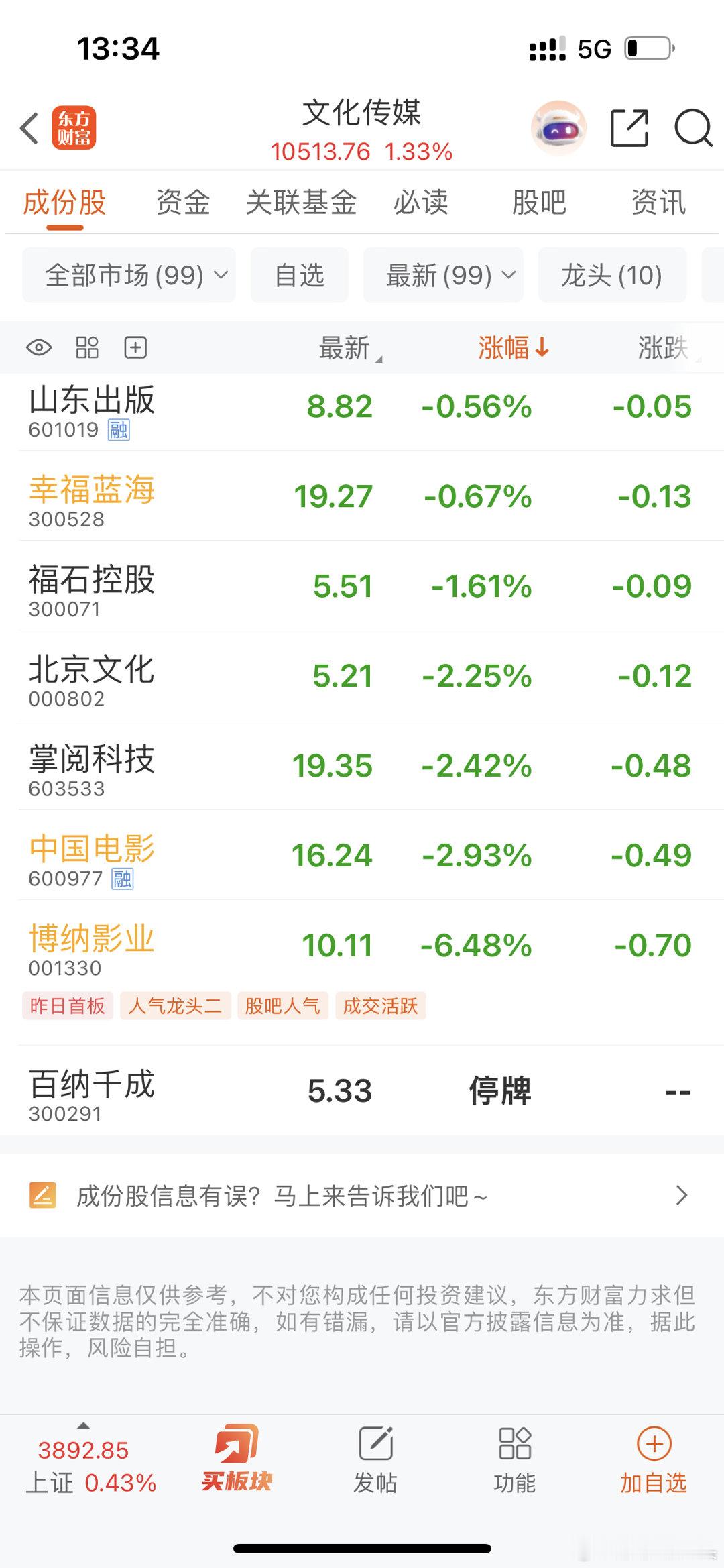Expand the 全部市场(99) filter dropdown

click(x=129, y=275)
